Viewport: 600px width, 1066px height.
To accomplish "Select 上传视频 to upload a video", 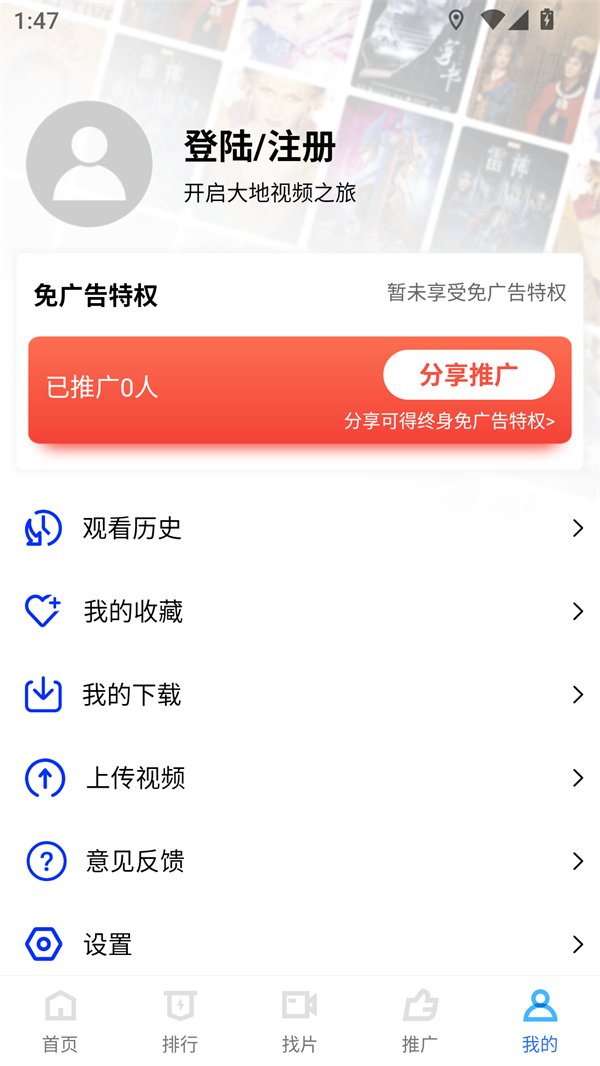I will tap(300, 778).
